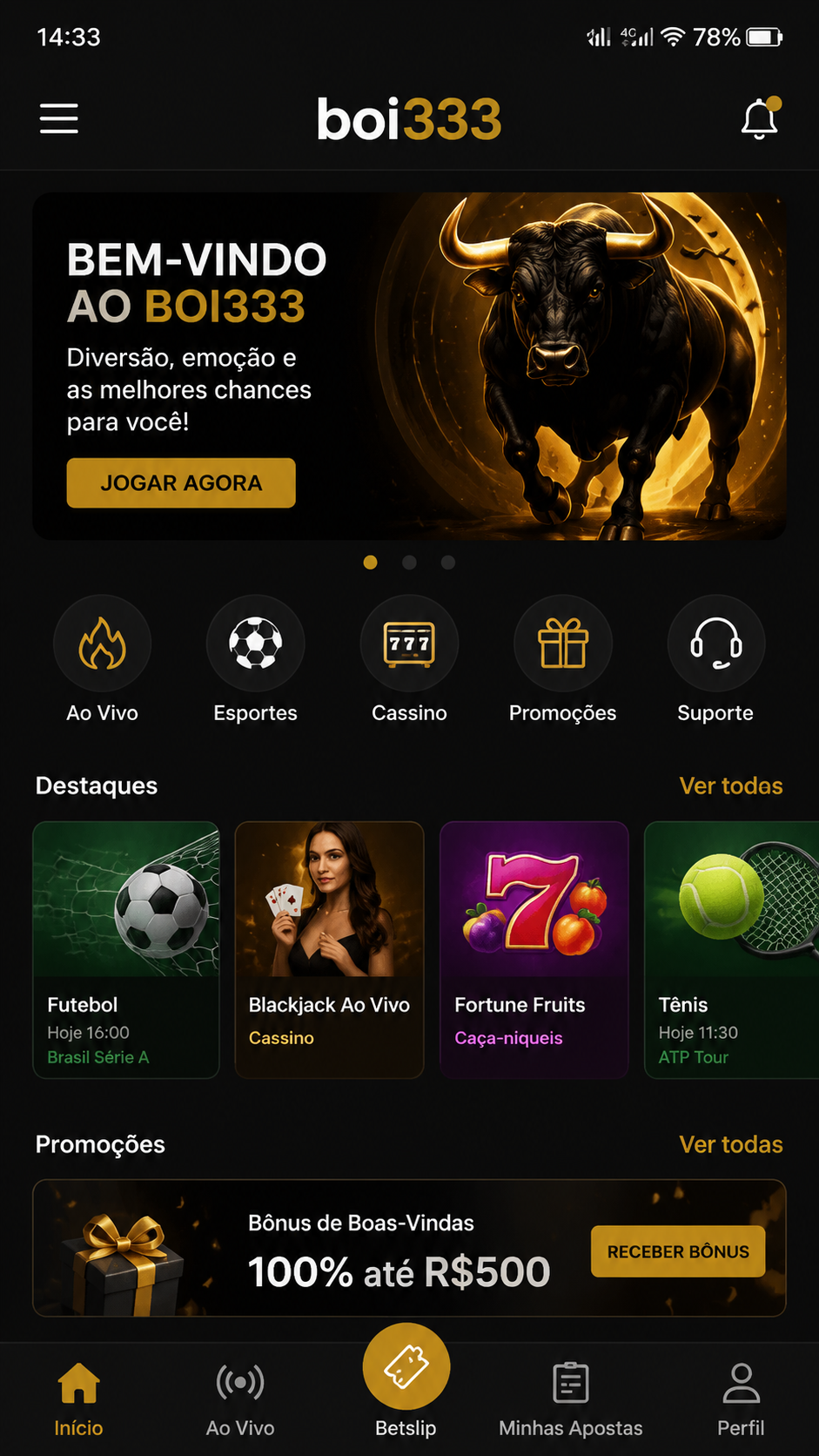Switch to the Minhas Apostas tab

pos(571,1399)
